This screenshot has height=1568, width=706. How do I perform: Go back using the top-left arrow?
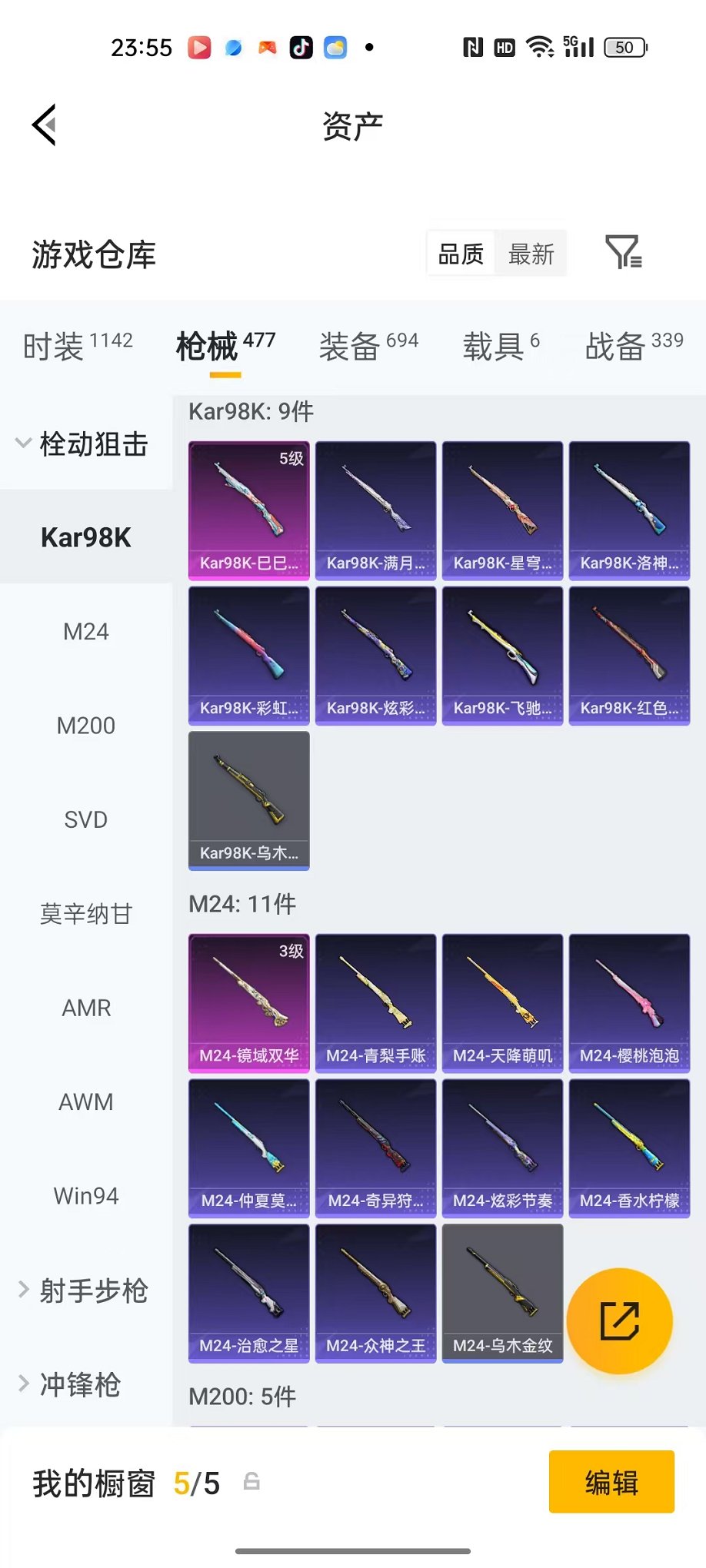[45, 125]
